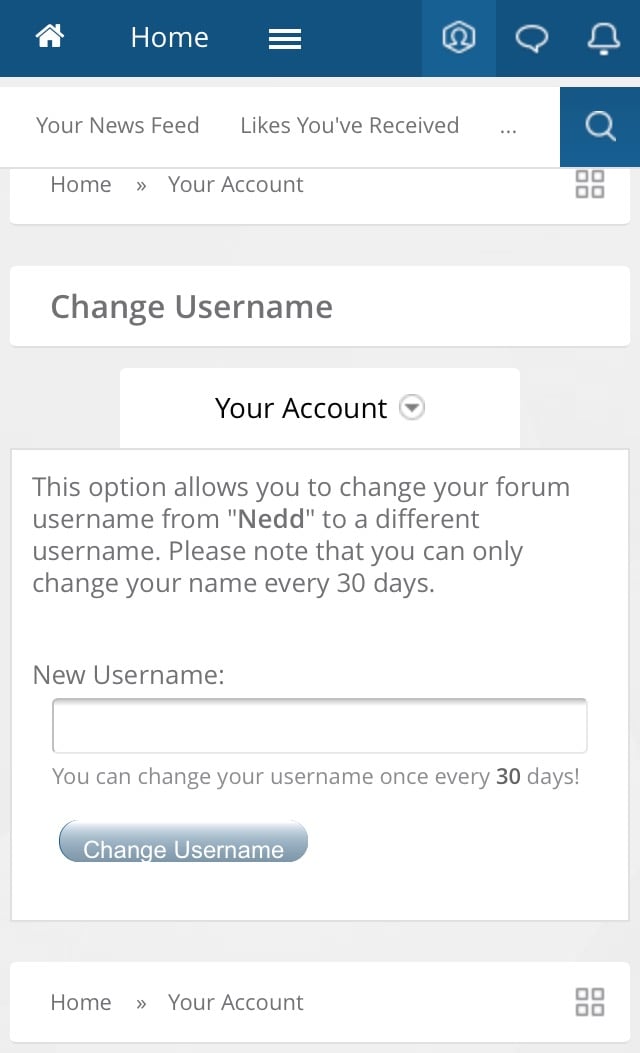Submit with the Change Username button
The image size is (640, 1053).
[x=183, y=841]
